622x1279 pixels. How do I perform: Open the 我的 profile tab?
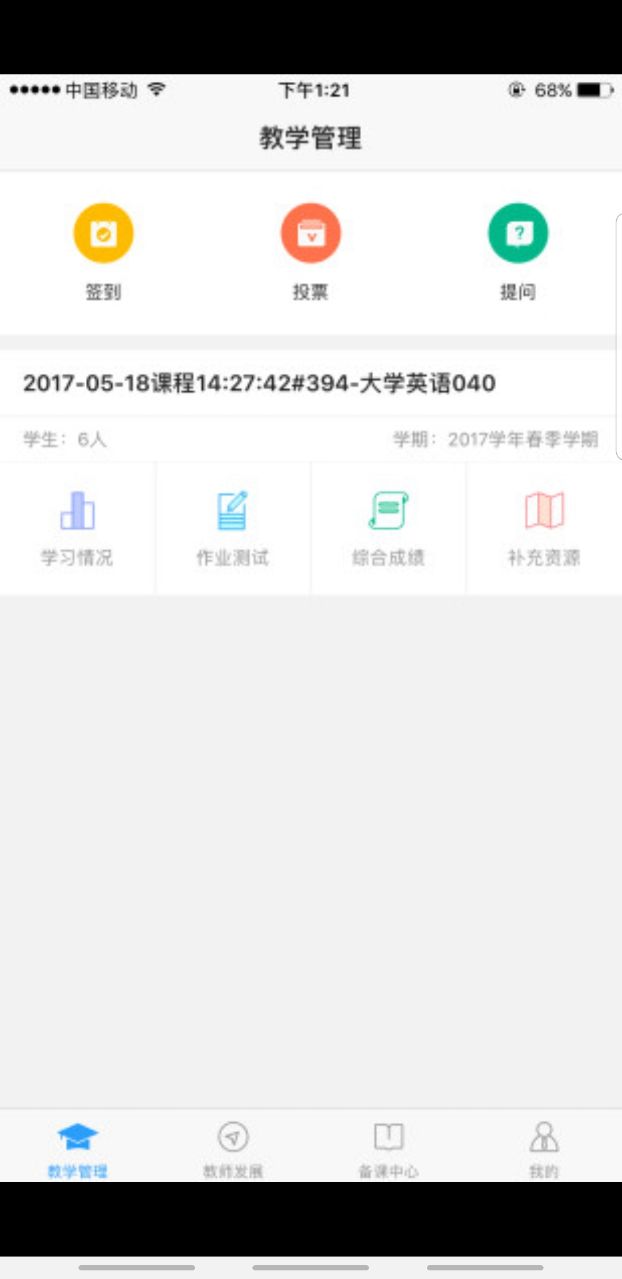544,1148
